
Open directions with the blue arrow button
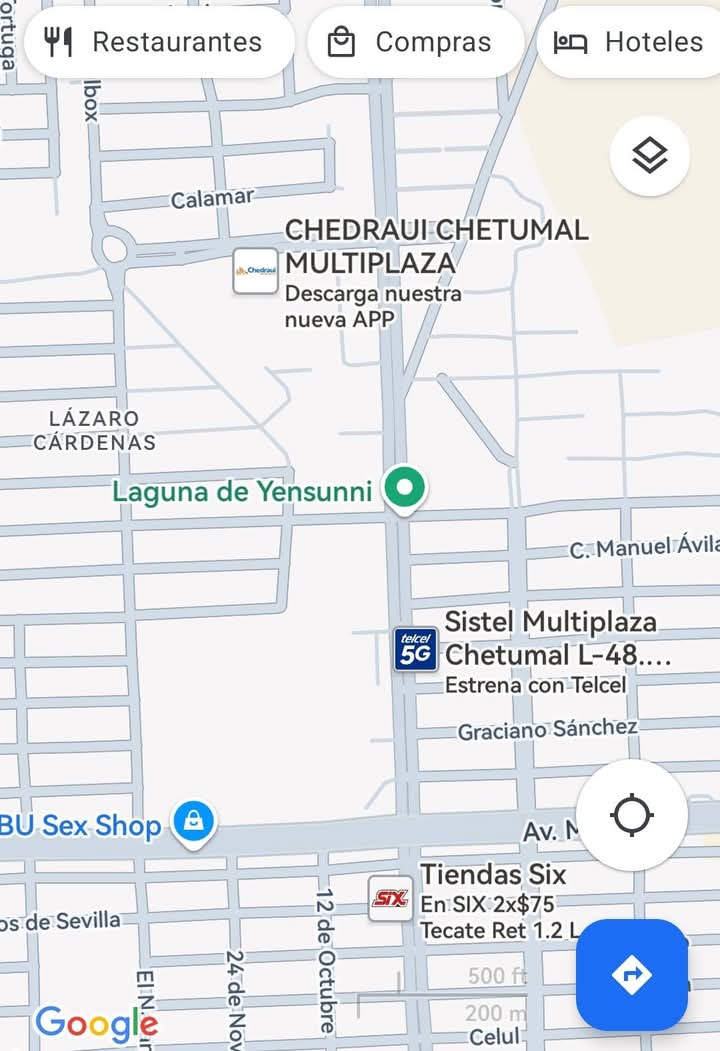tap(632, 975)
